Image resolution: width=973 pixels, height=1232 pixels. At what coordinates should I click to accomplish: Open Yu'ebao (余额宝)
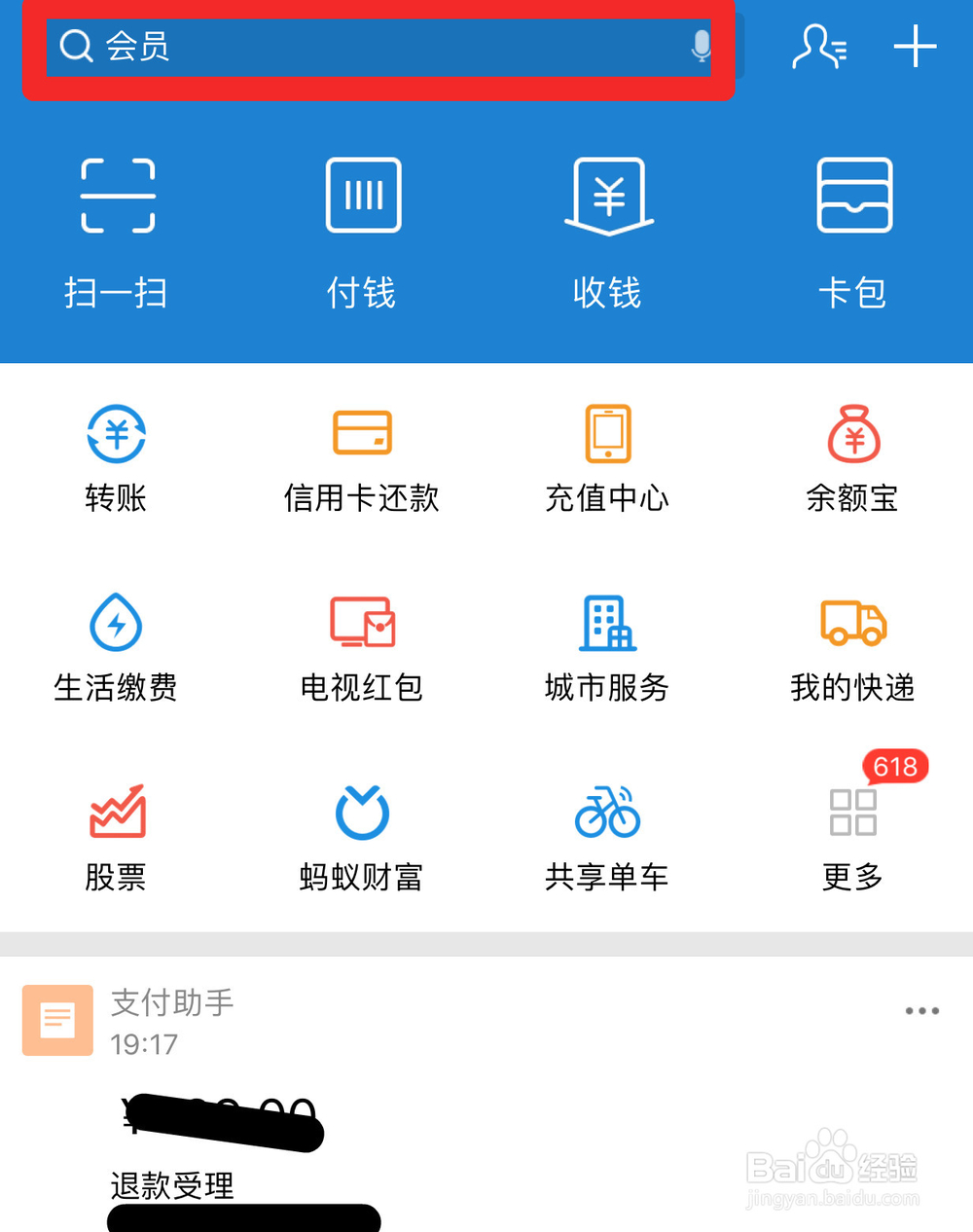coord(852,457)
